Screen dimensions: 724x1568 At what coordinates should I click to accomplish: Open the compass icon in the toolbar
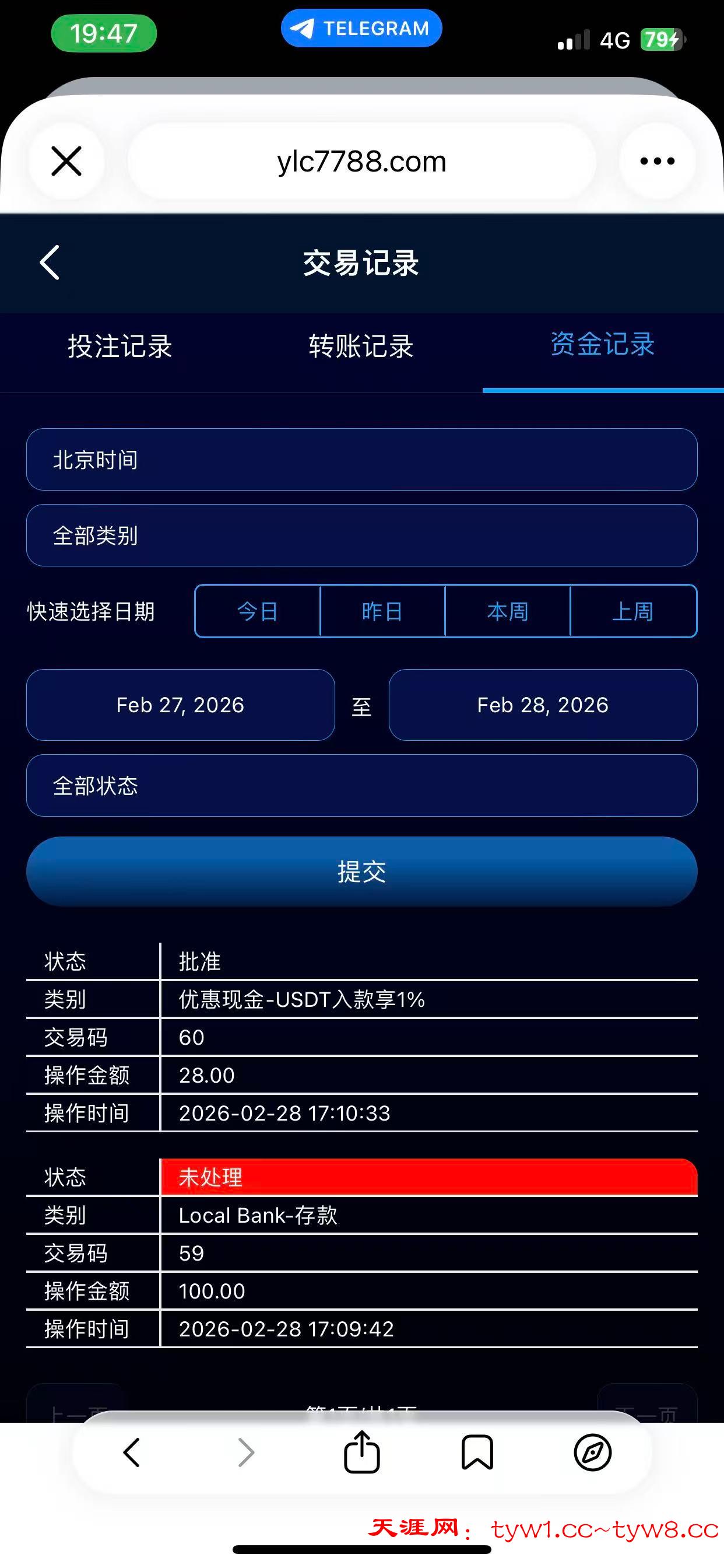point(592,1452)
